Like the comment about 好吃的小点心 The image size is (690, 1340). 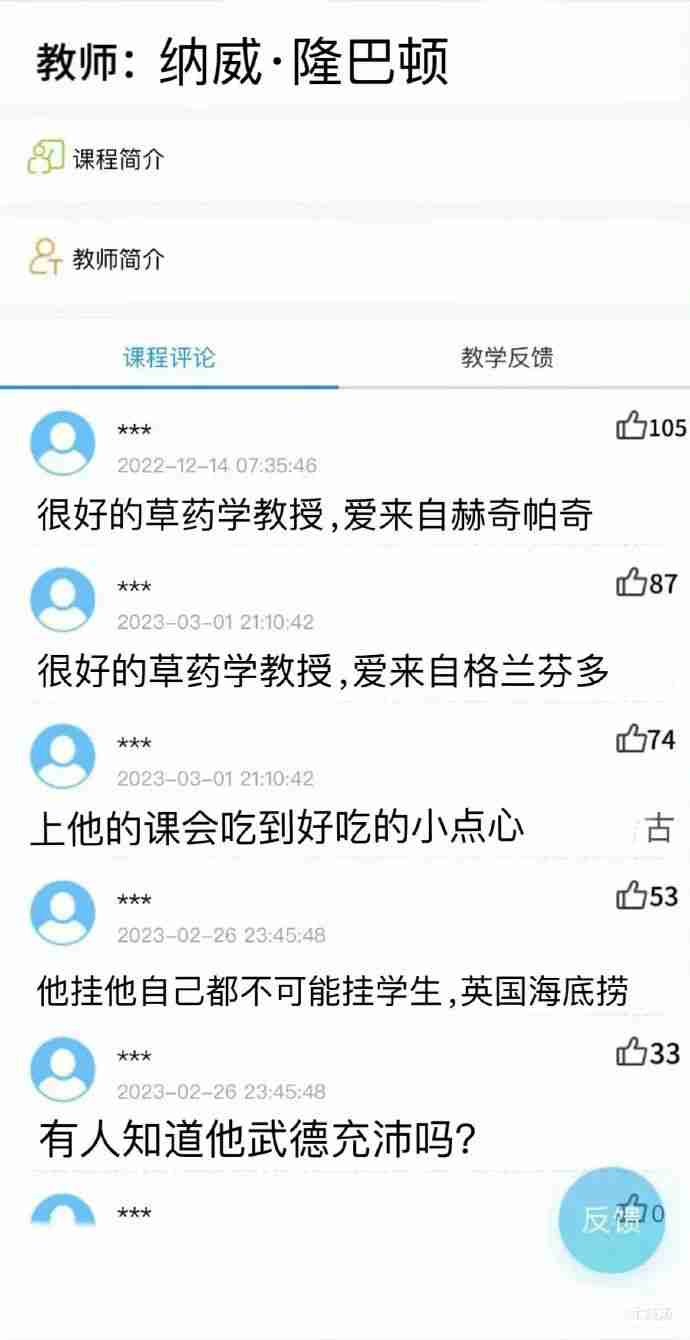(x=632, y=740)
